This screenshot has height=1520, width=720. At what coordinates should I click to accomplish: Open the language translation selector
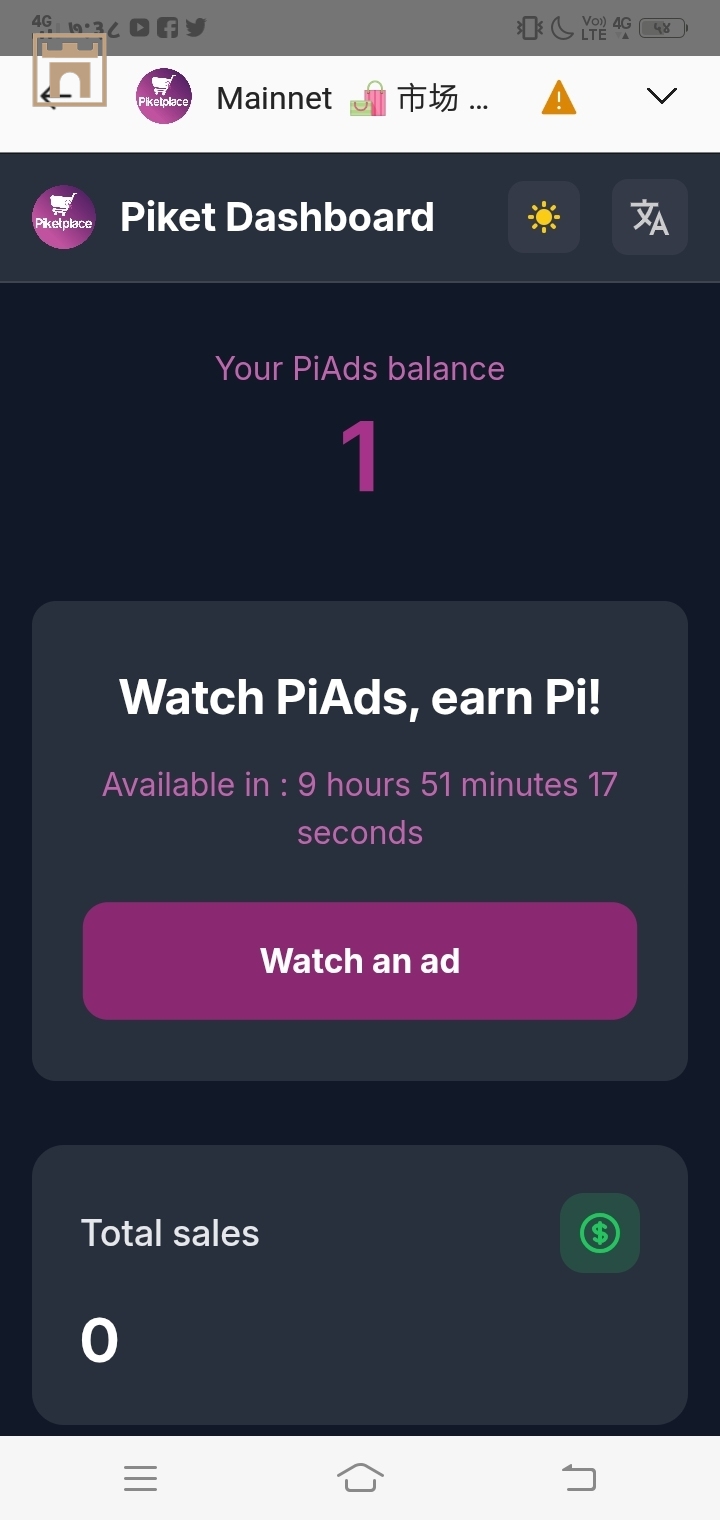coord(649,217)
